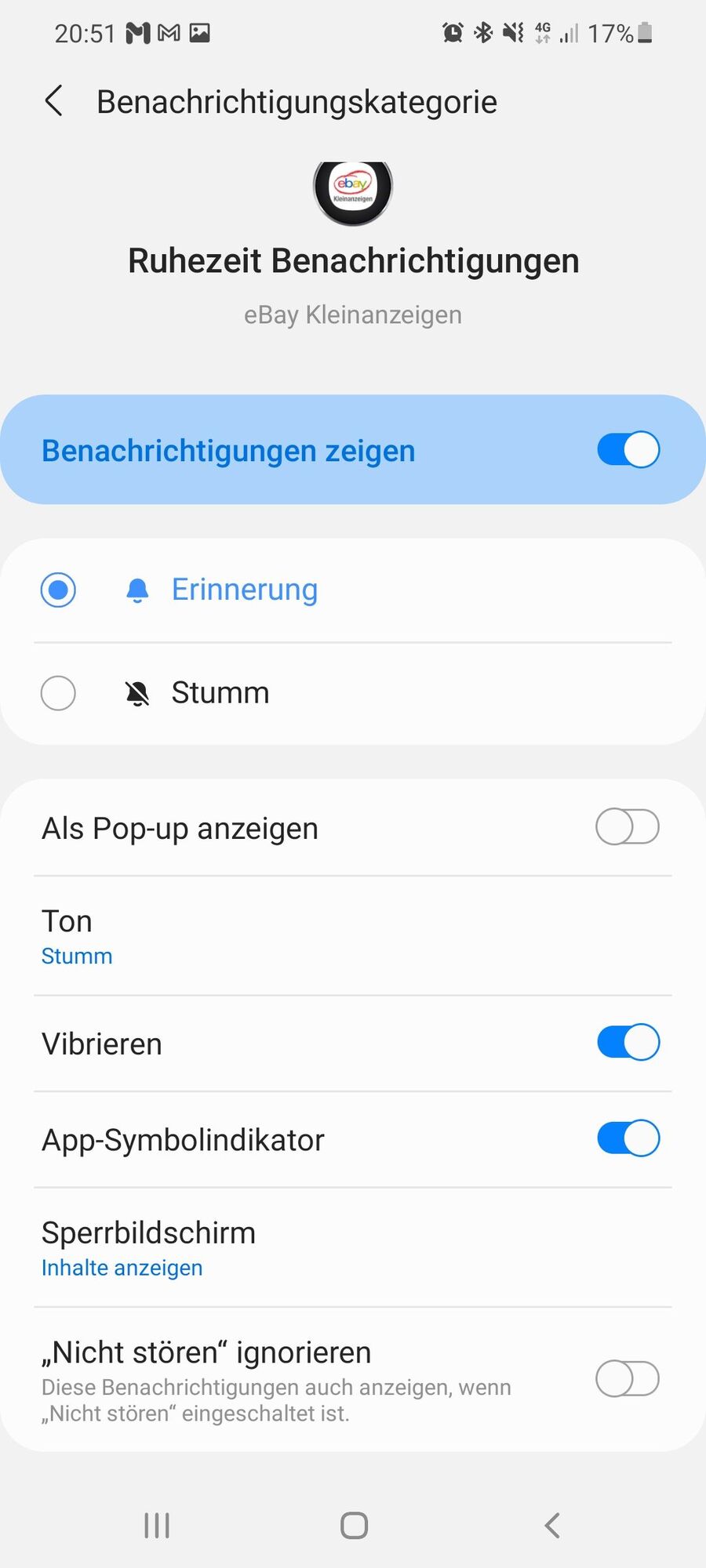Image resolution: width=706 pixels, height=1568 pixels.
Task: Disable the Vibrieren switch
Action: [x=628, y=1043]
